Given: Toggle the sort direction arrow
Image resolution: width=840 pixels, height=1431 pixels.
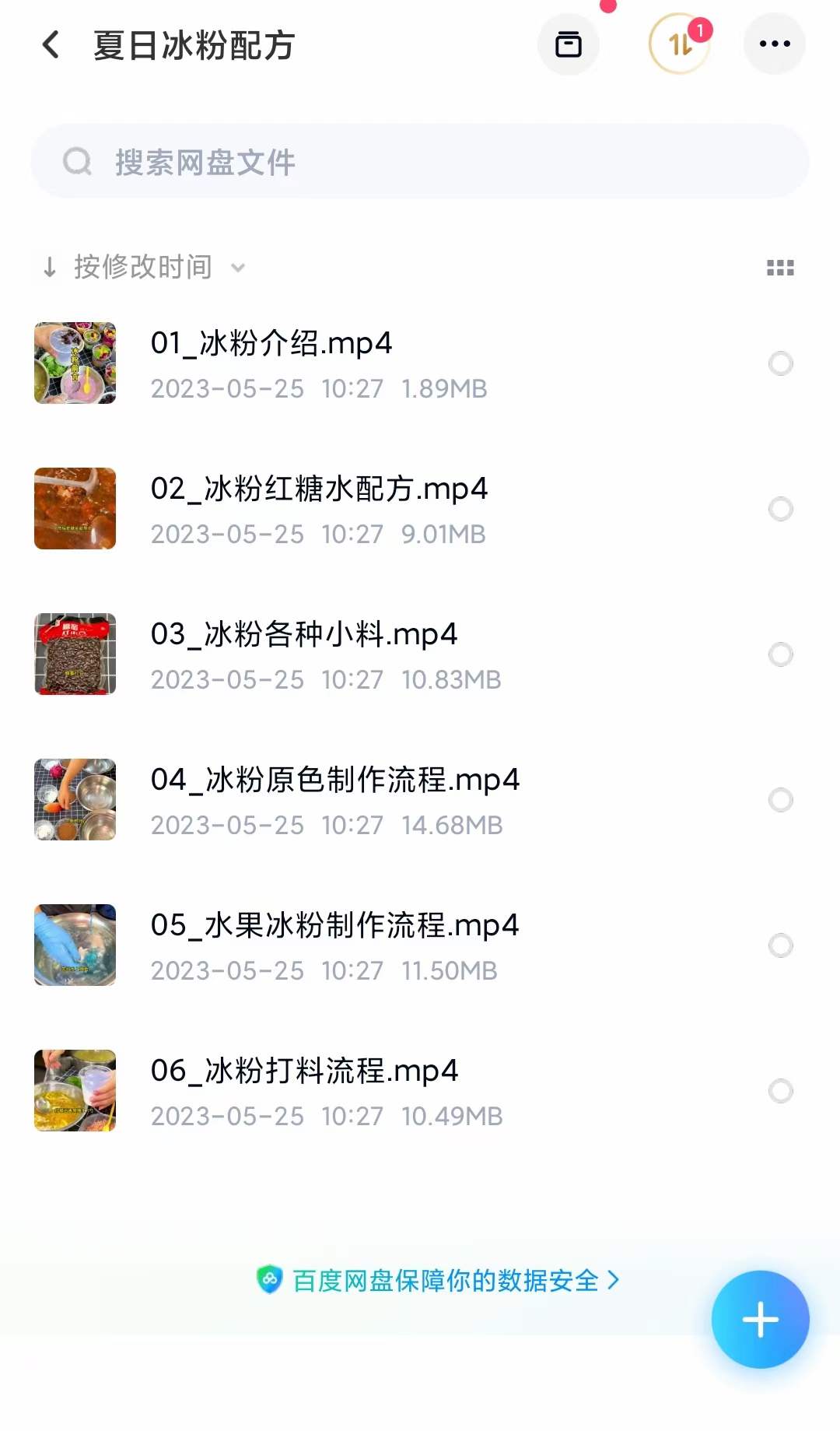Looking at the screenshot, I should pyautogui.click(x=48, y=267).
